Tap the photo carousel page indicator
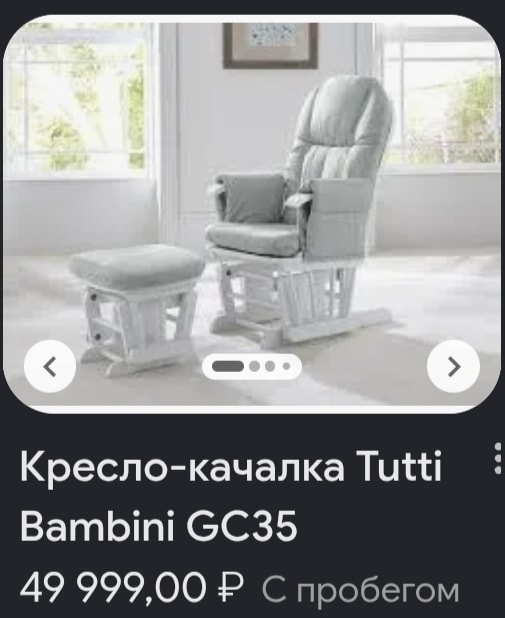 tap(252, 367)
